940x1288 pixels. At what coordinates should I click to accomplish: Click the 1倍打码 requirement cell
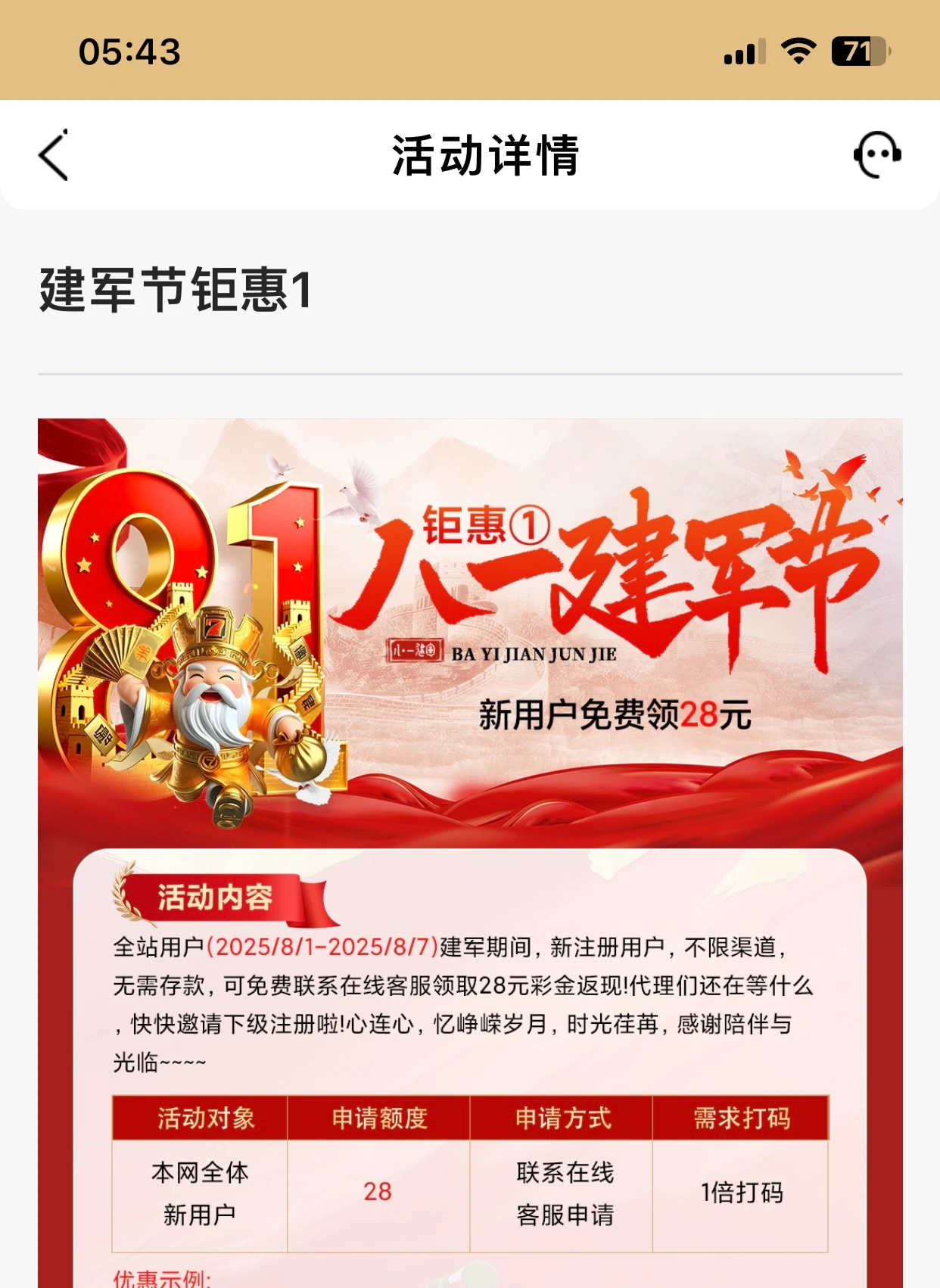point(742,1192)
